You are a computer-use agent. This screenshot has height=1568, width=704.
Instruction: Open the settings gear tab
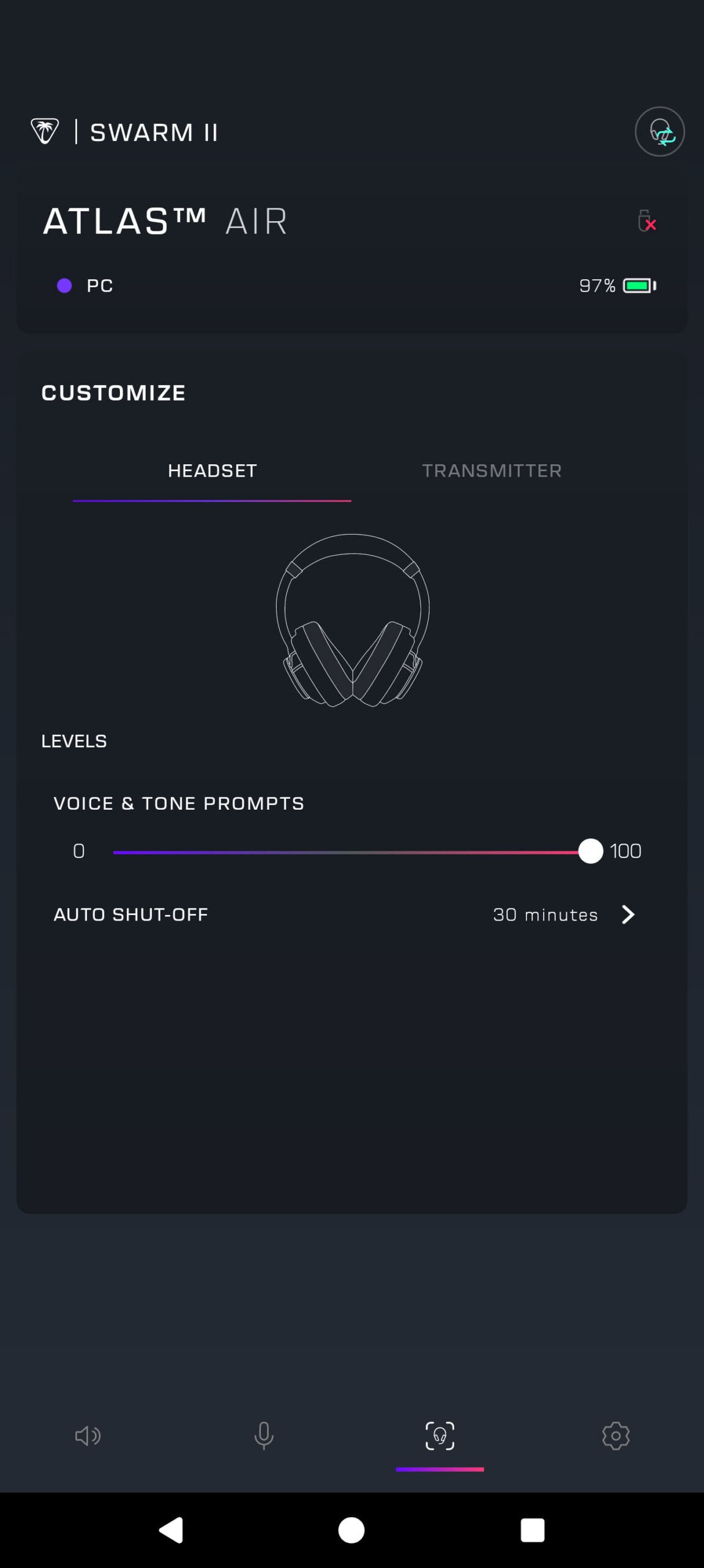click(616, 1436)
